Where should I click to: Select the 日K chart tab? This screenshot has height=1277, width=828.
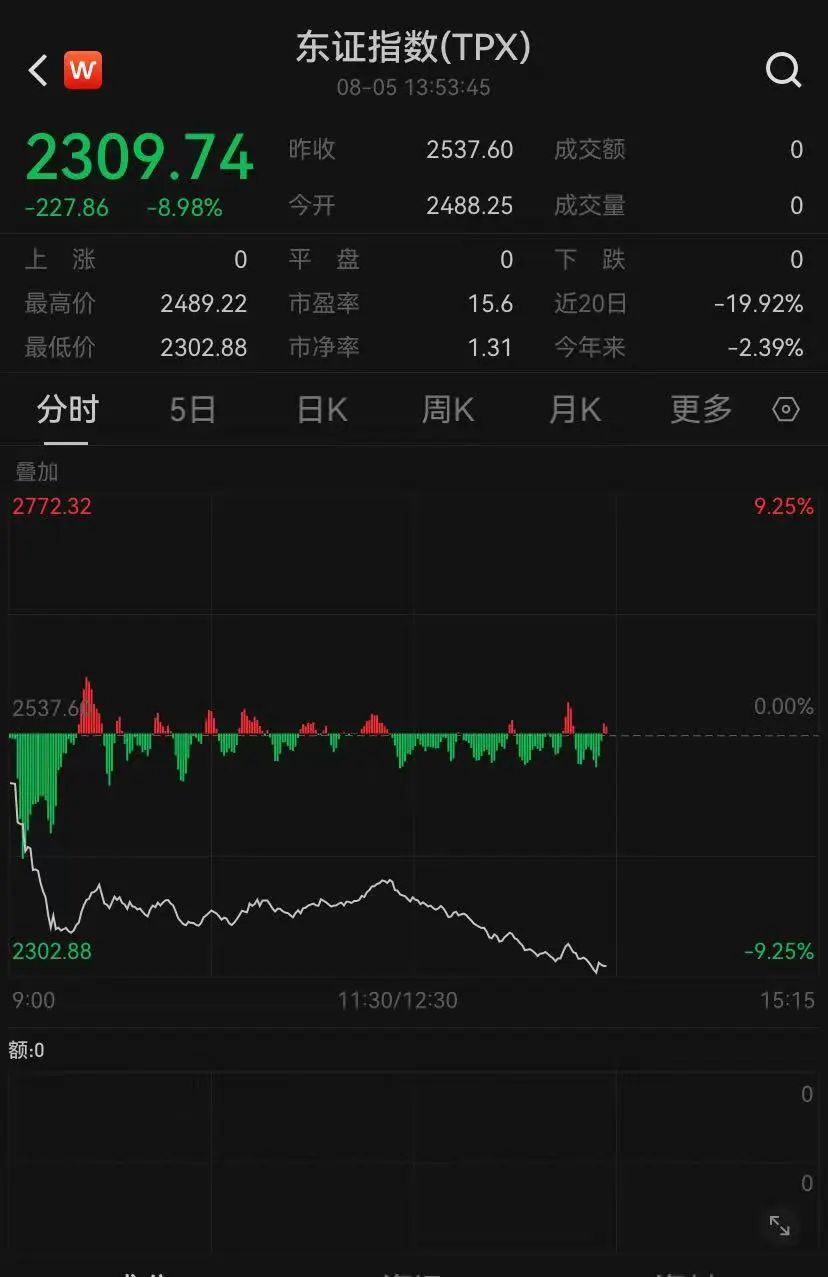[322, 410]
